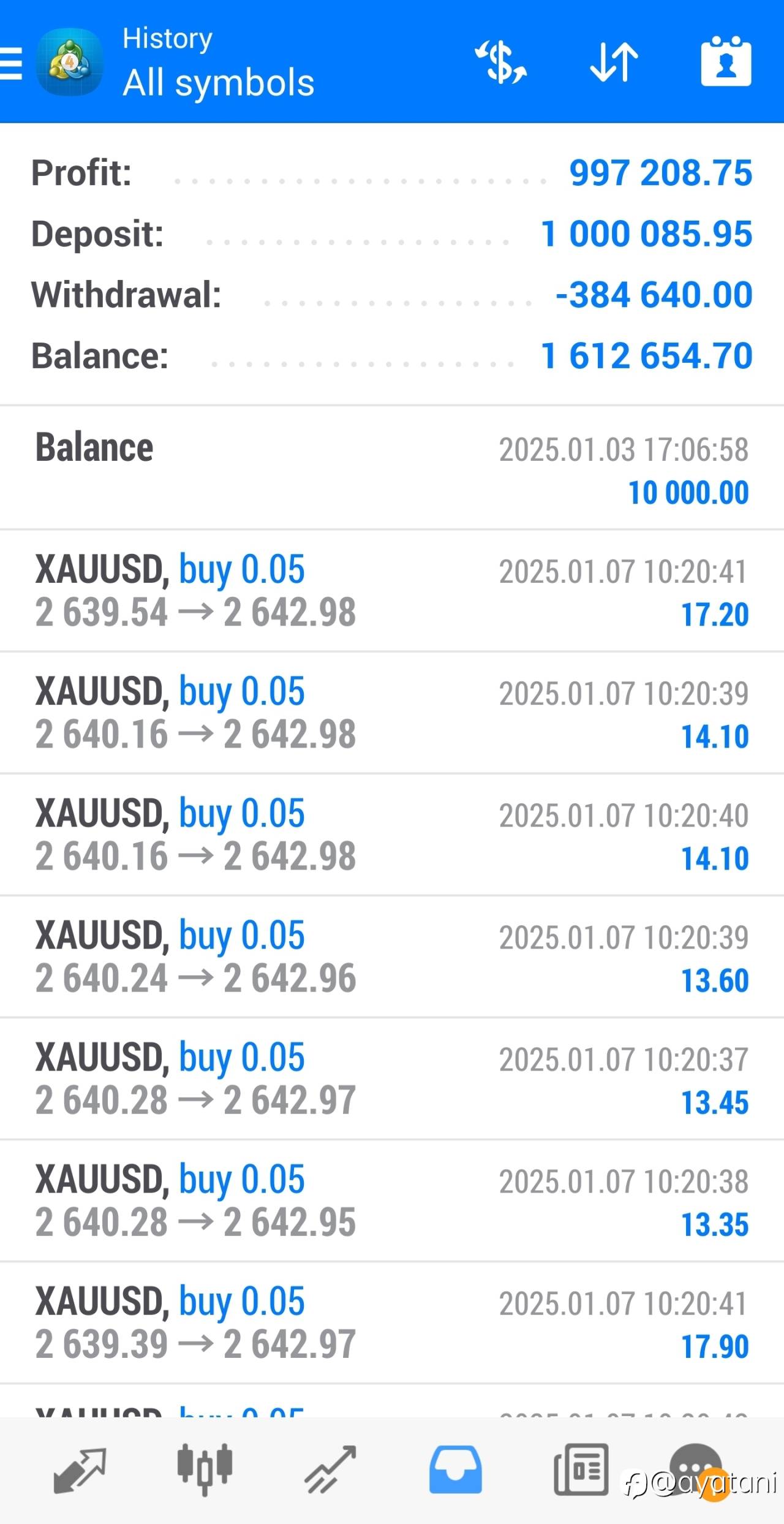Switch to the candlestick Chart tab

point(205,1469)
